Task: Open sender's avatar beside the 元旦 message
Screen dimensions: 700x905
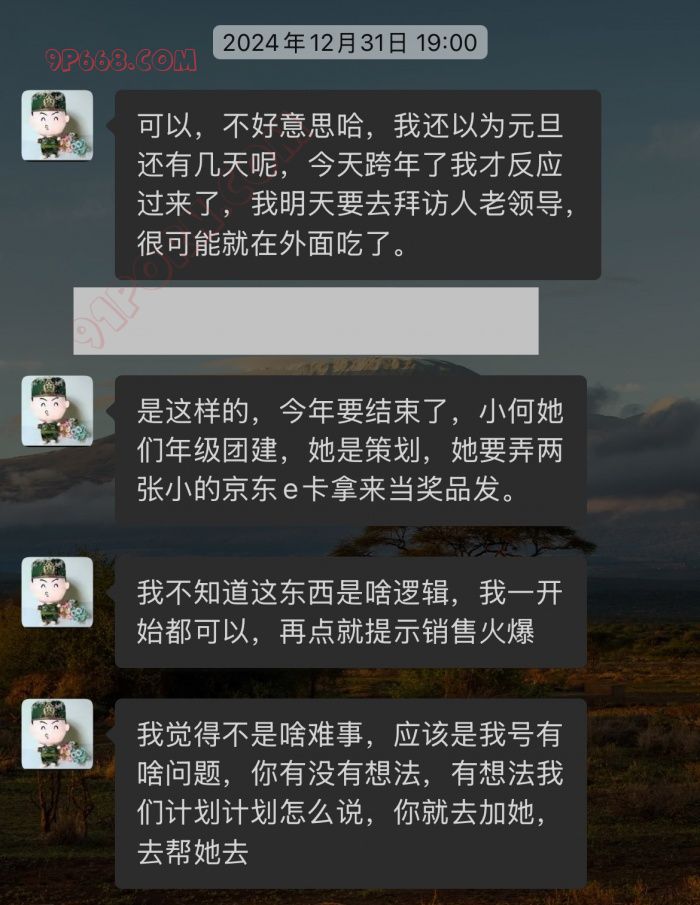Action: (x=57, y=125)
